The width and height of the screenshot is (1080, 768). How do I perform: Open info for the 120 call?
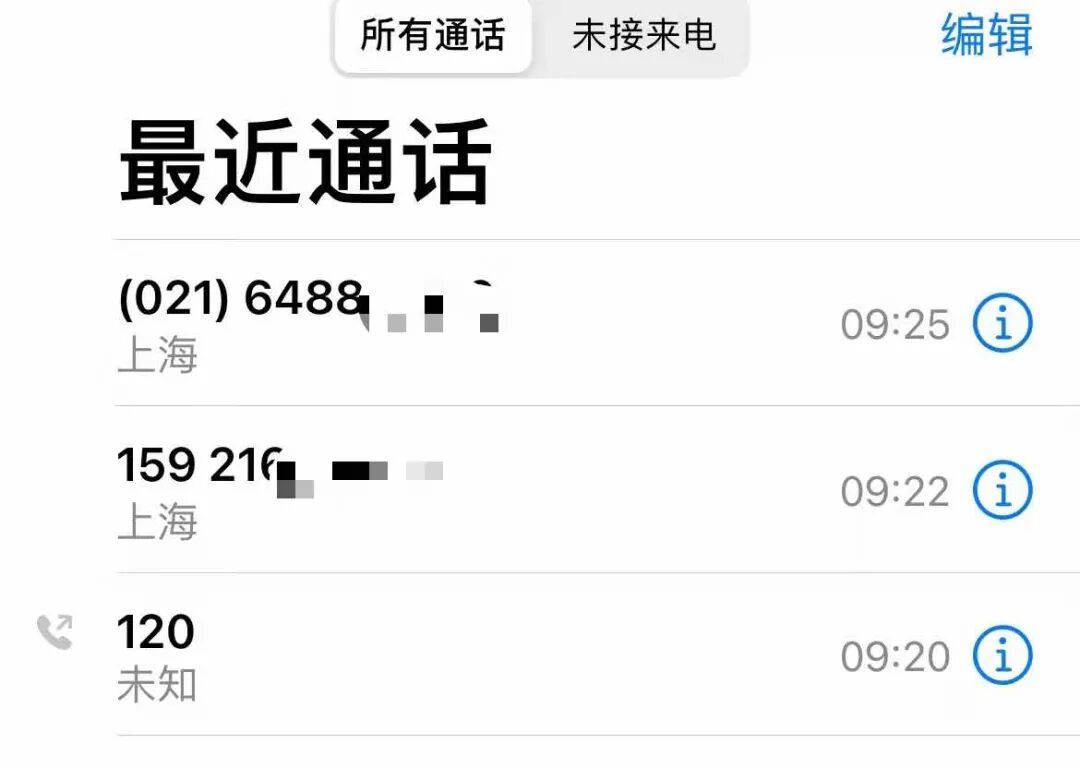pyautogui.click(x=1002, y=655)
